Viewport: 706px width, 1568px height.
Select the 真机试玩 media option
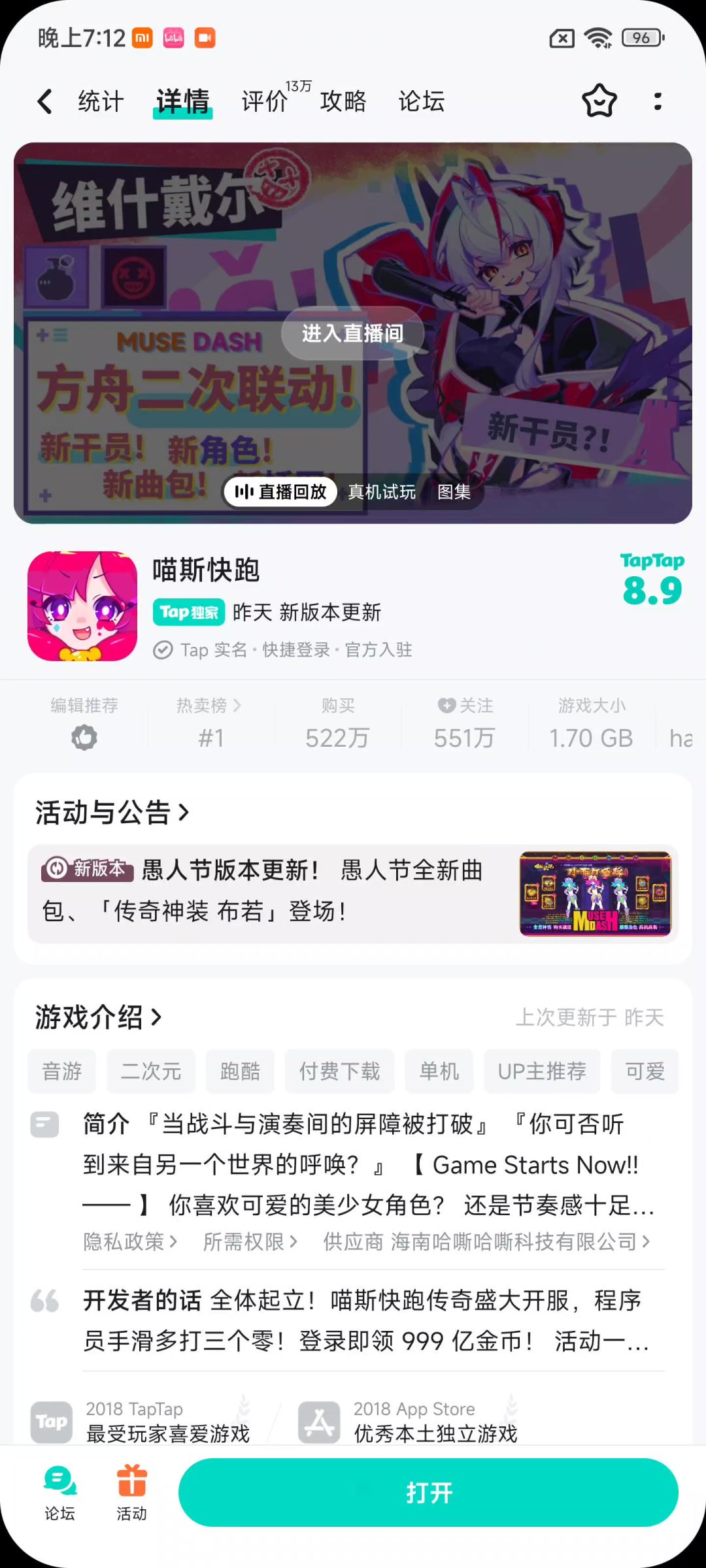pos(382,492)
